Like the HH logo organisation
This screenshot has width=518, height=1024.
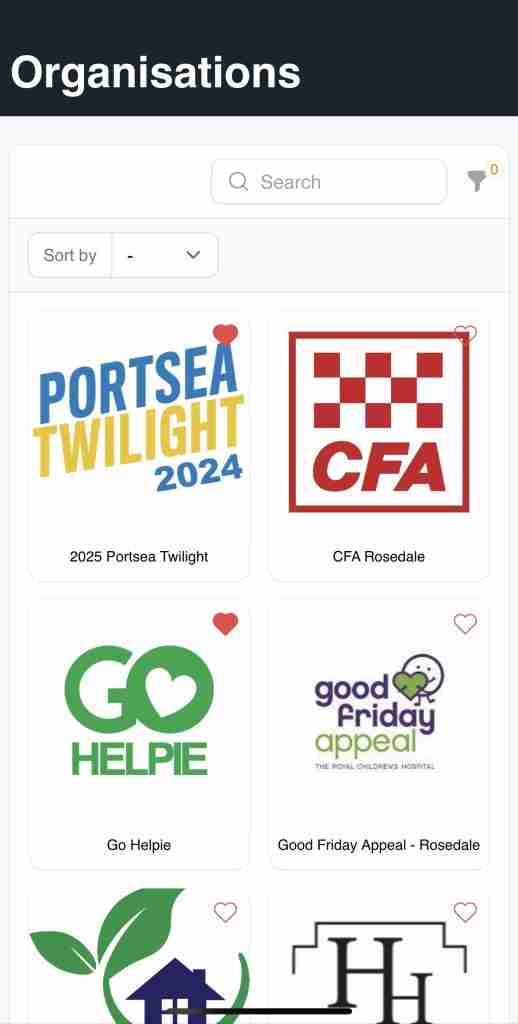tap(465, 912)
